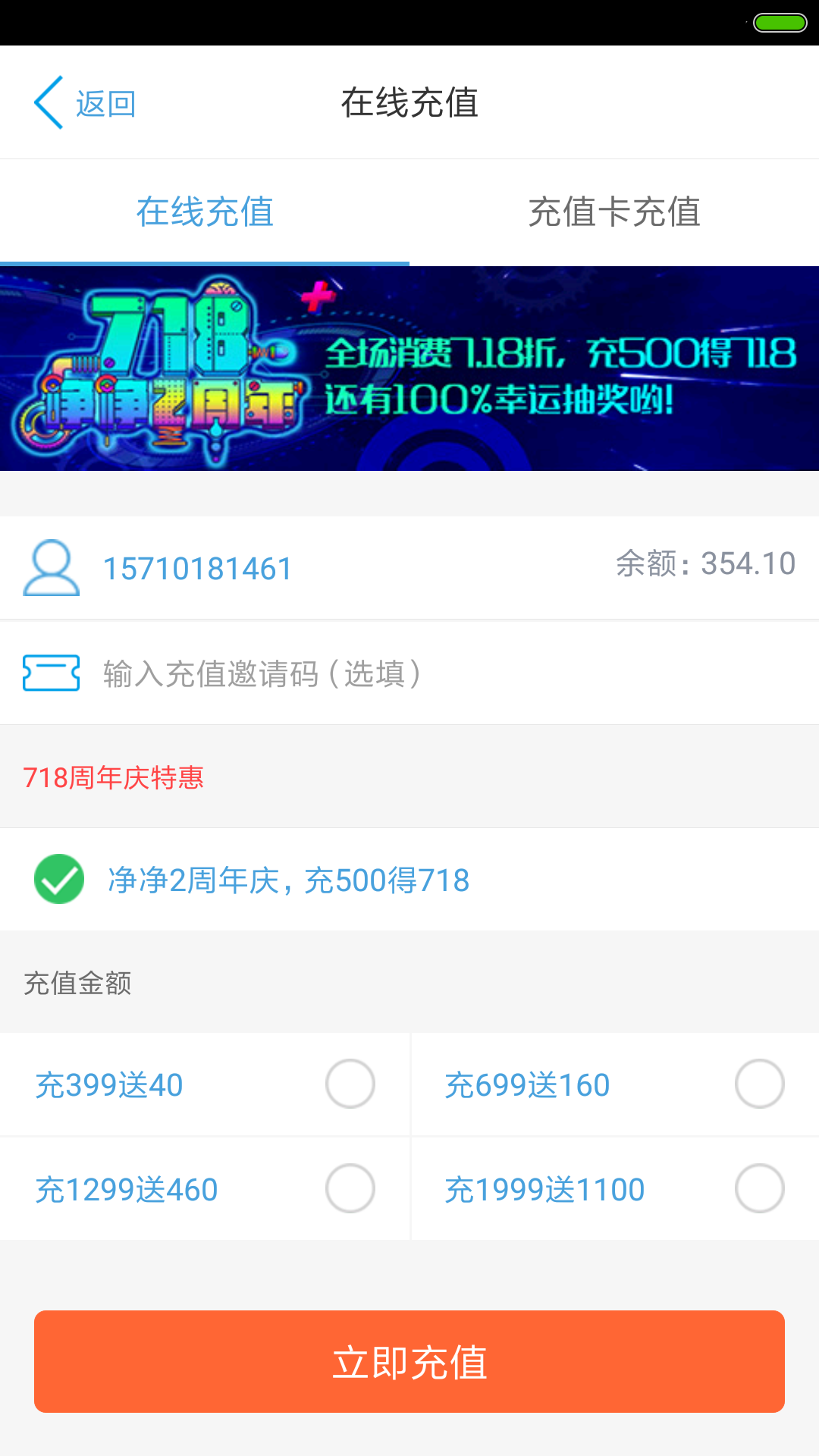Pick 充1299送460 recharge amount
819x1456 pixels.
click(x=350, y=1188)
